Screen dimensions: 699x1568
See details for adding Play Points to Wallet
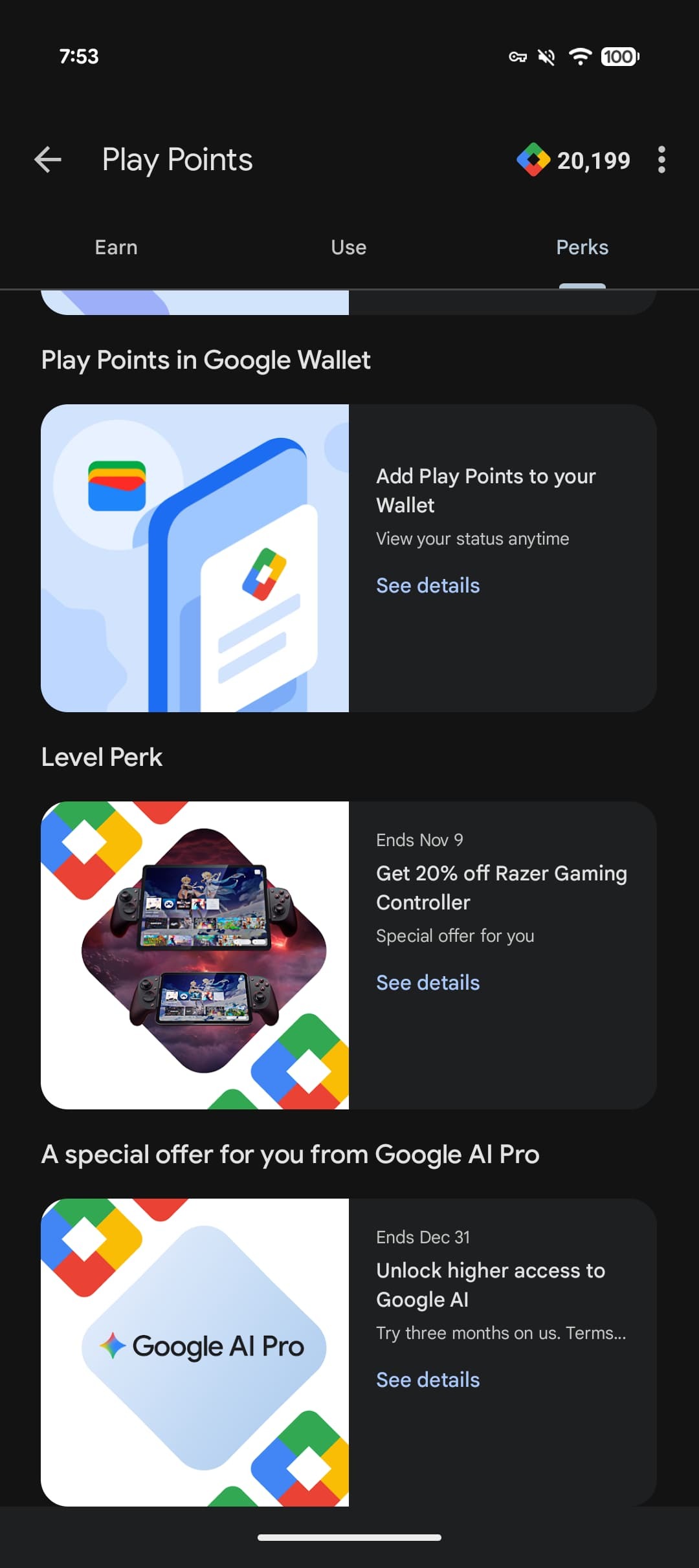tap(428, 585)
